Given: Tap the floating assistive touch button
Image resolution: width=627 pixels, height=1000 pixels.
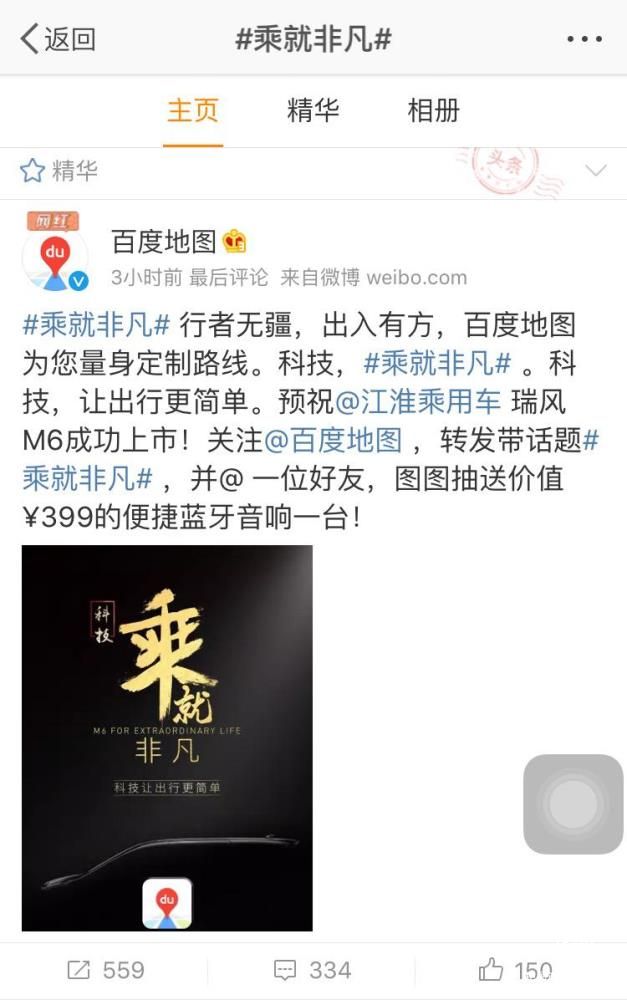Looking at the screenshot, I should 573,804.
